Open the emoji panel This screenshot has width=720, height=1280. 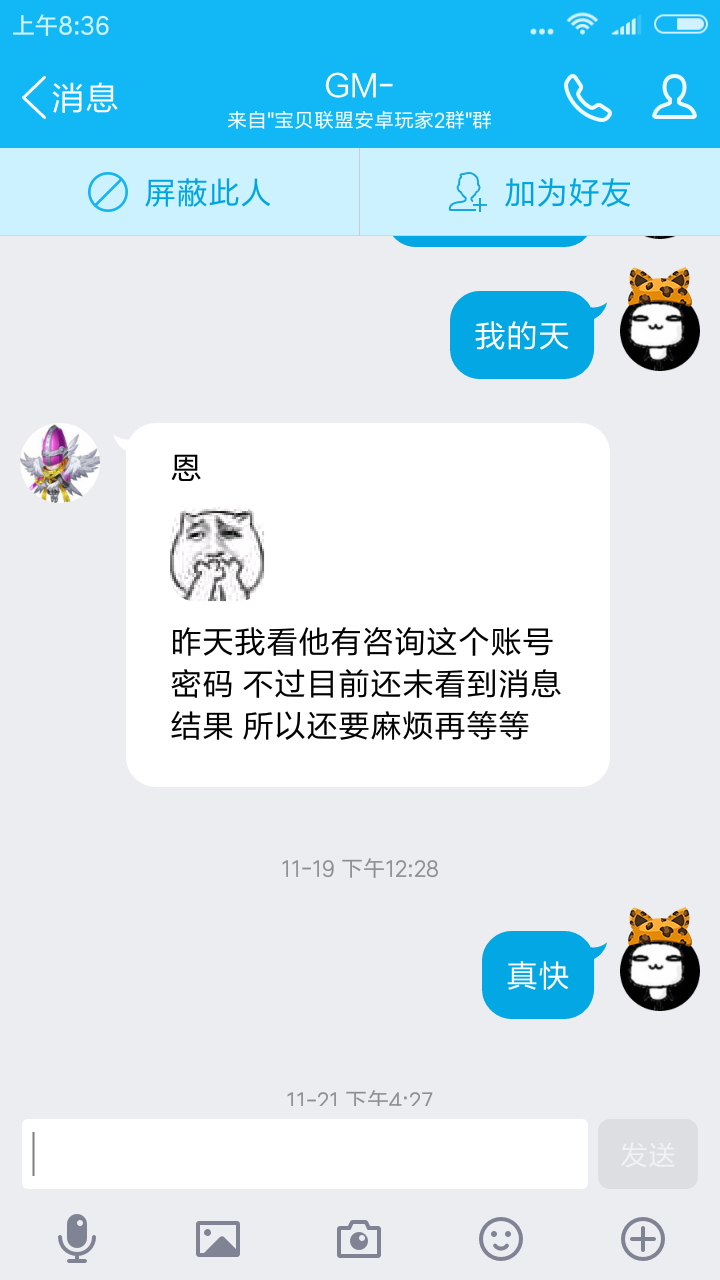[501, 1239]
